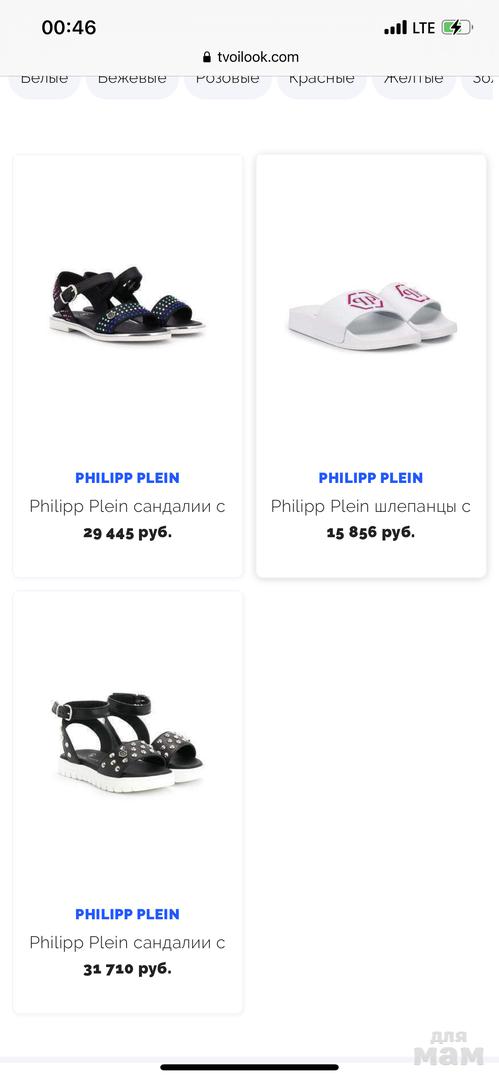Open white slides card priced 15 856 руб.
This screenshot has width=499, height=1080.
coord(371,366)
